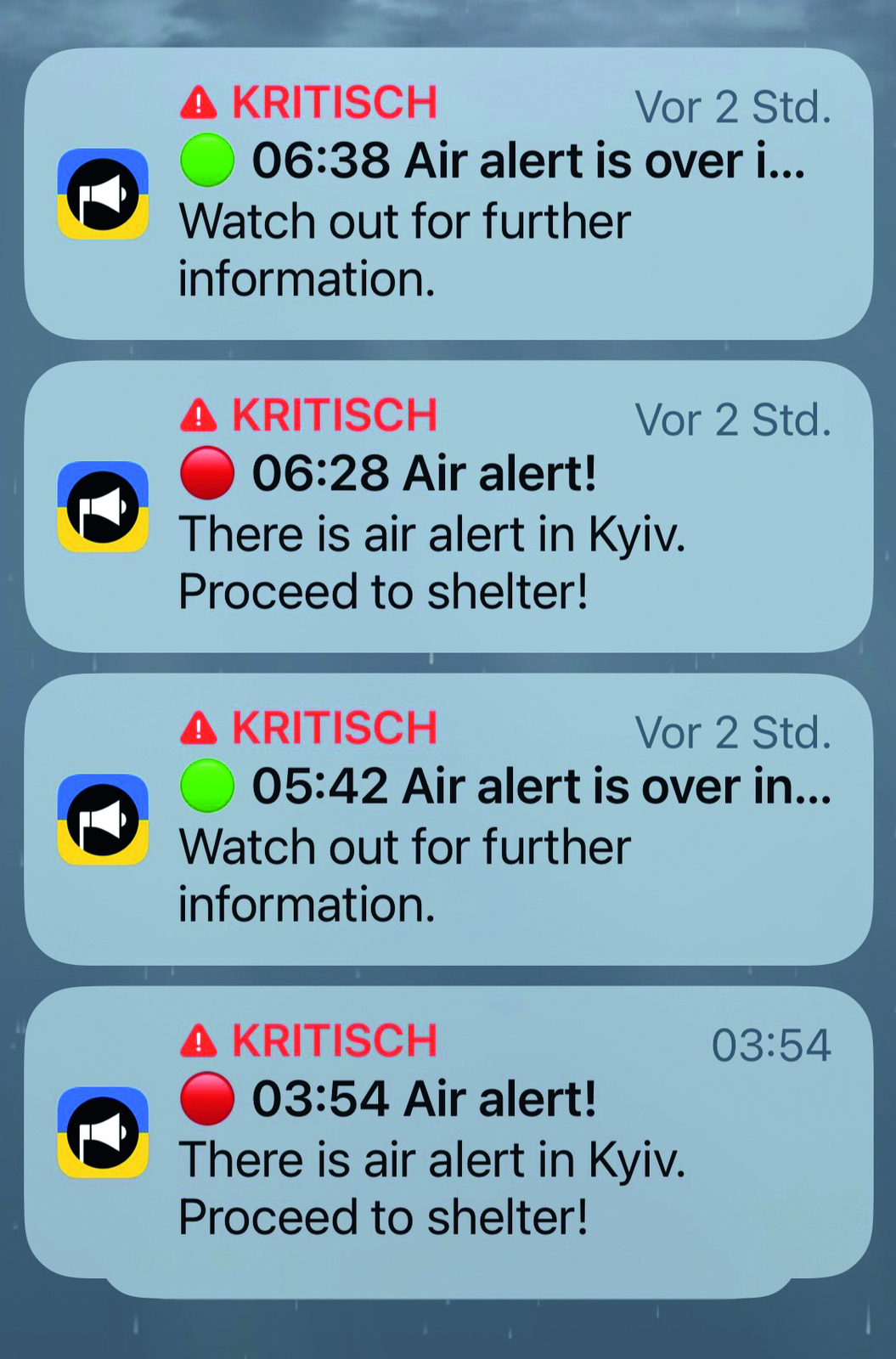Open the 06:38 air alert over notification
Image resolution: width=896 pixels, height=1359 pixels.
(448, 194)
